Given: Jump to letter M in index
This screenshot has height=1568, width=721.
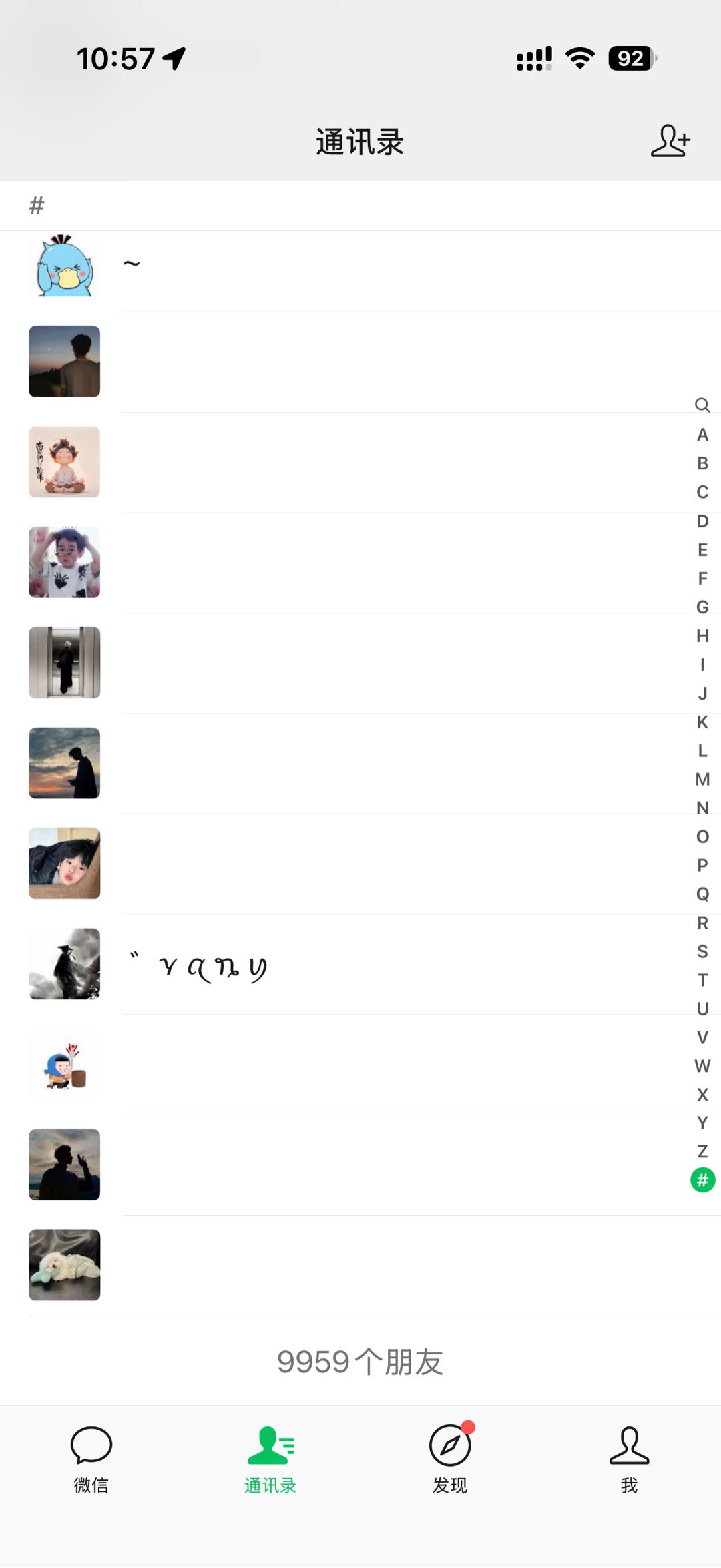Looking at the screenshot, I should (702, 779).
